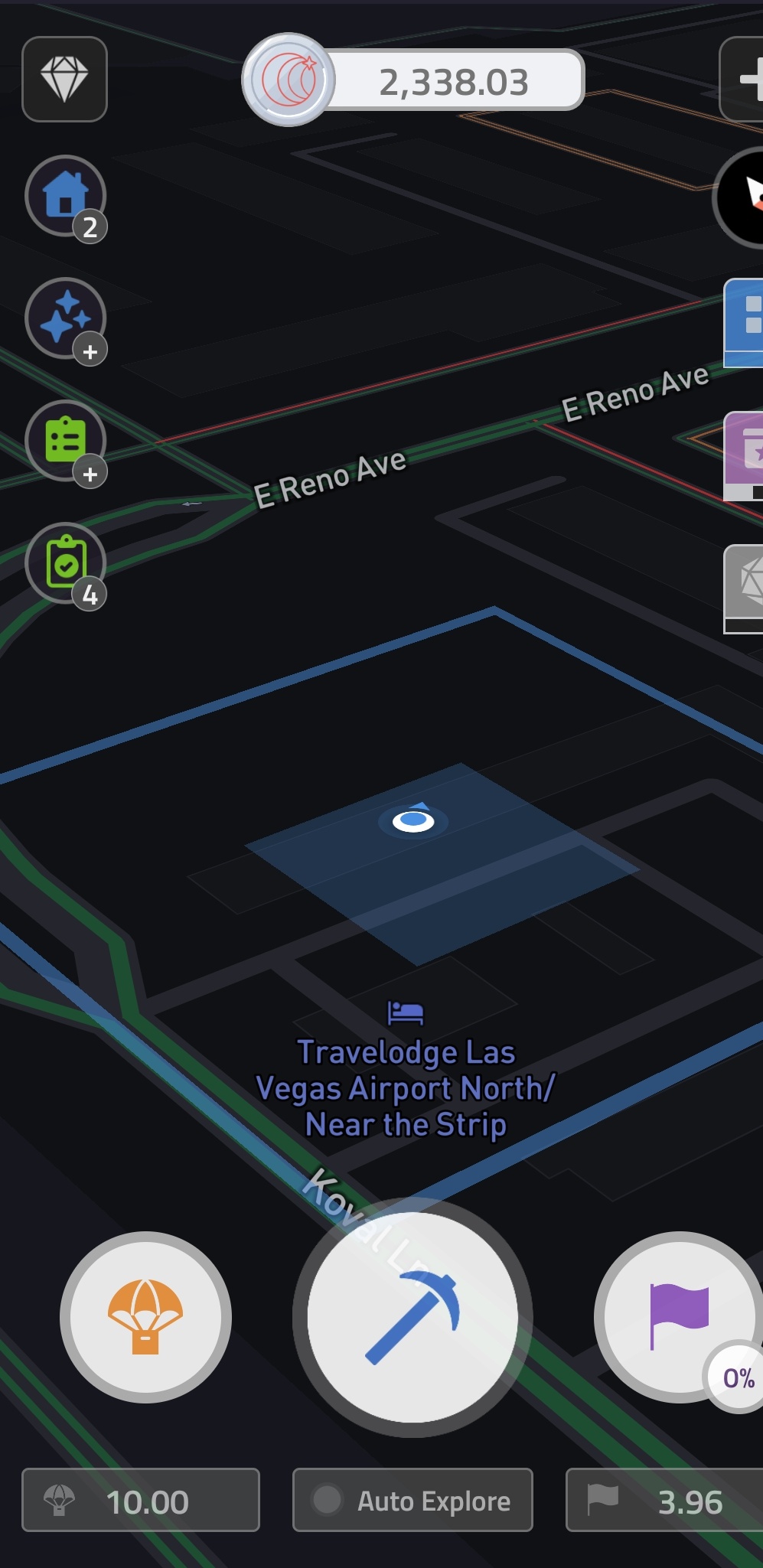Tap the blue sparkles boost icon
Screen dimensions: 763x1568
click(x=65, y=318)
